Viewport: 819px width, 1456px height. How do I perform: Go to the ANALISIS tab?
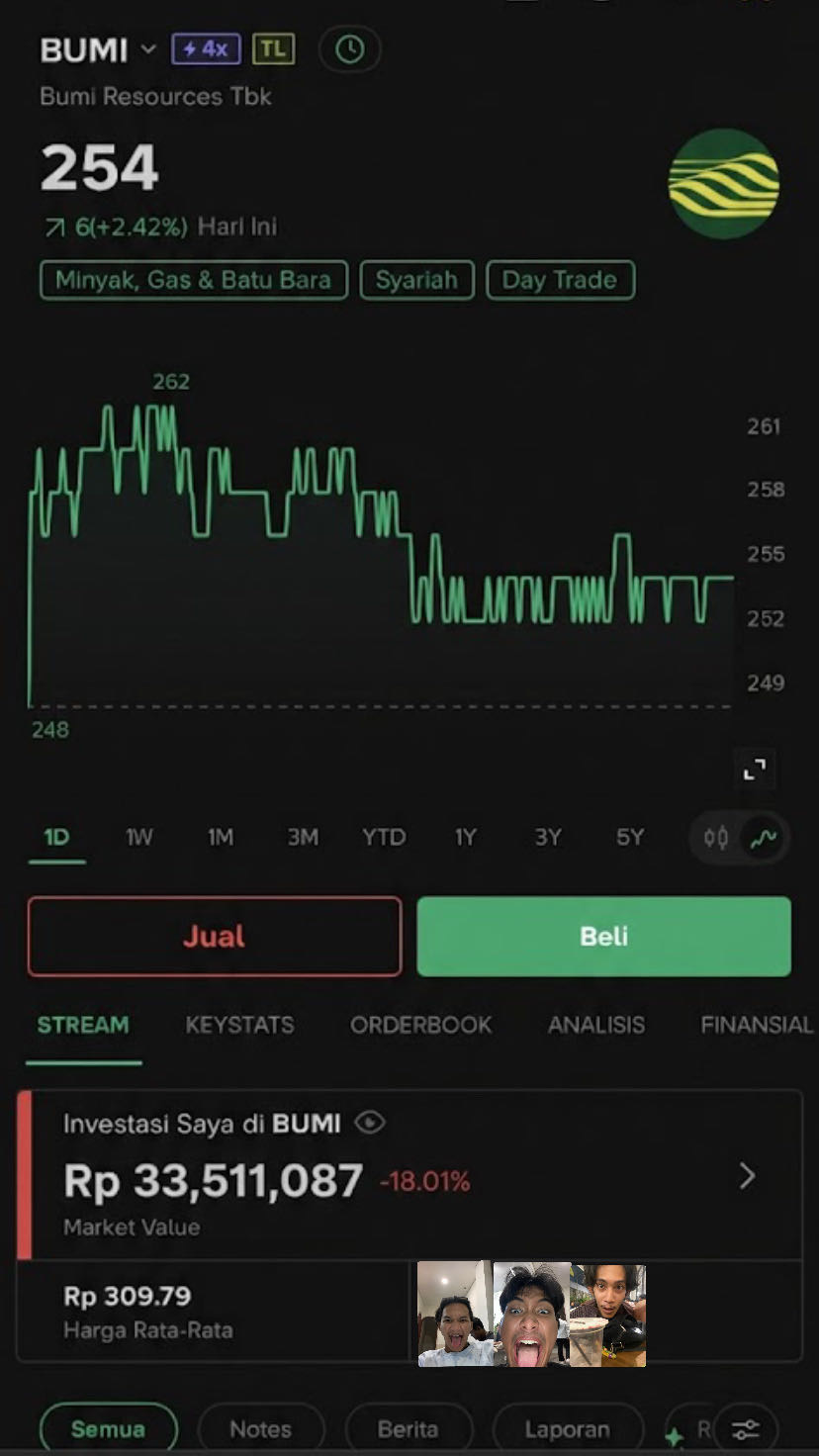(596, 1025)
